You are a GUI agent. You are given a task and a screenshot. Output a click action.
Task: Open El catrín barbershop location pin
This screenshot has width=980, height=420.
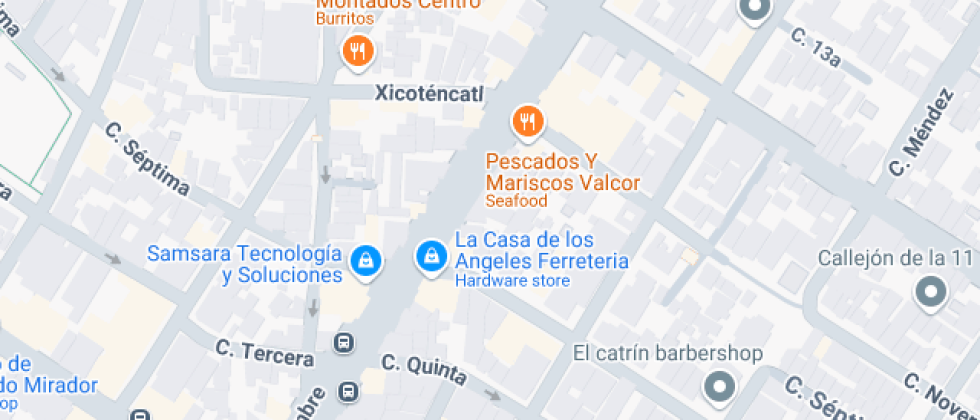[719, 385]
